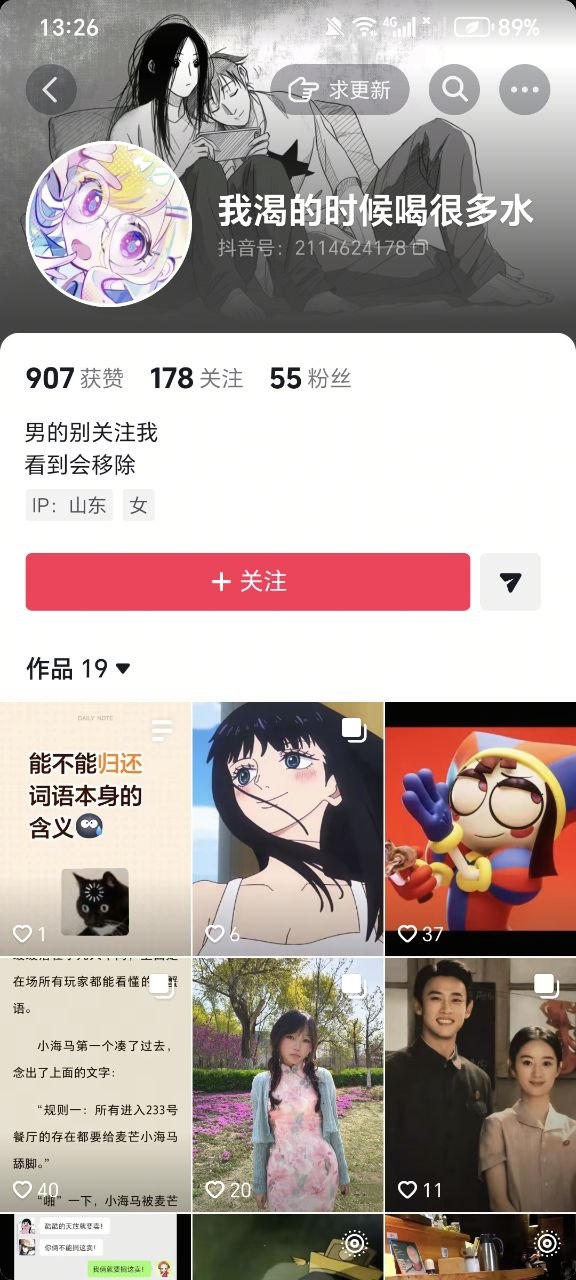The image size is (576, 1280).
Task: View the profile avatar picture
Action: pyautogui.click(x=108, y=224)
